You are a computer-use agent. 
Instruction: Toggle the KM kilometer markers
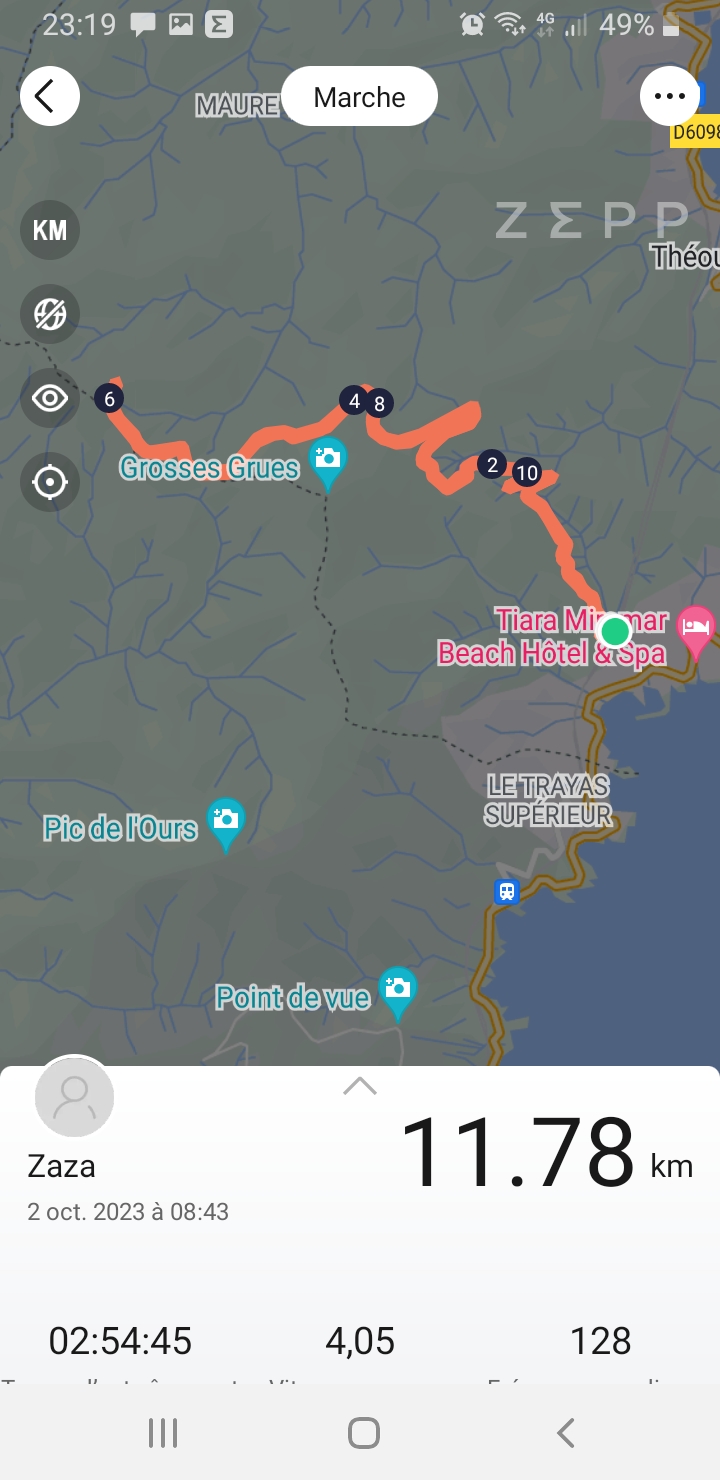click(x=49, y=230)
